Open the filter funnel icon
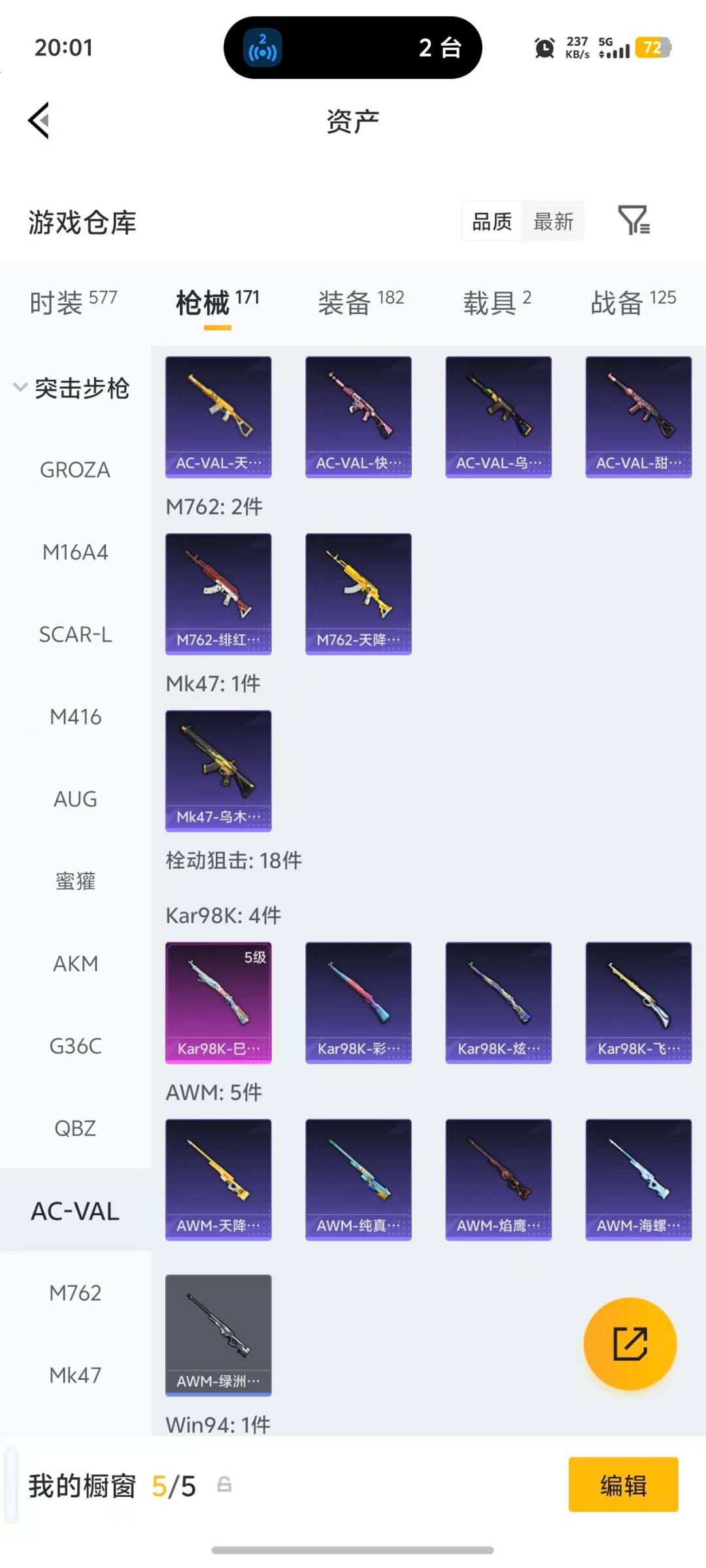Screen dimensions: 706x1568 [x=634, y=222]
